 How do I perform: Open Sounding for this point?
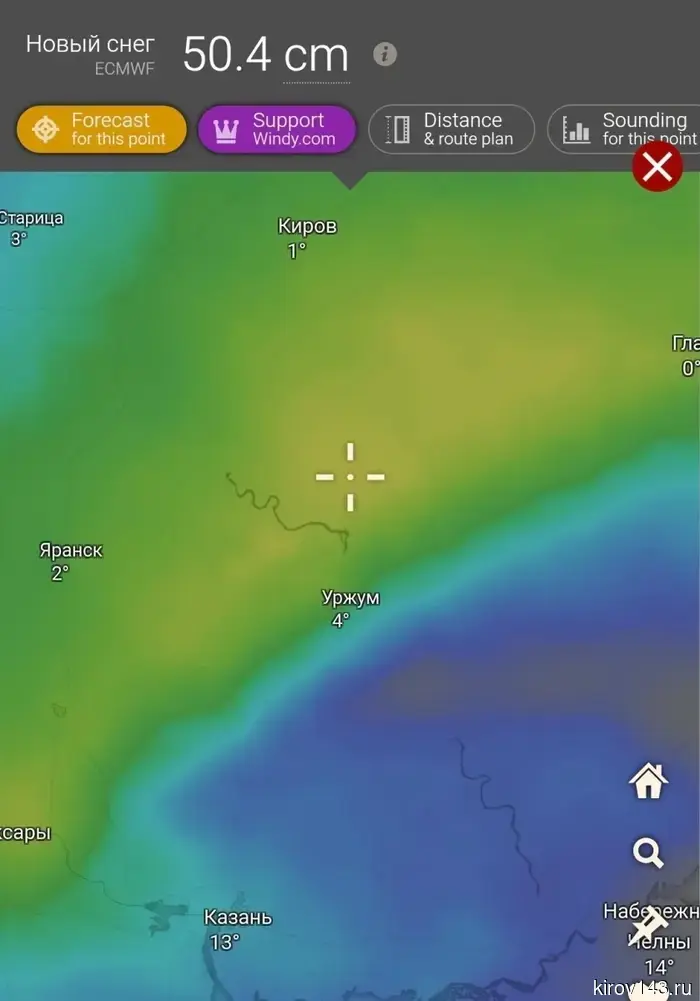coord(627,130)
